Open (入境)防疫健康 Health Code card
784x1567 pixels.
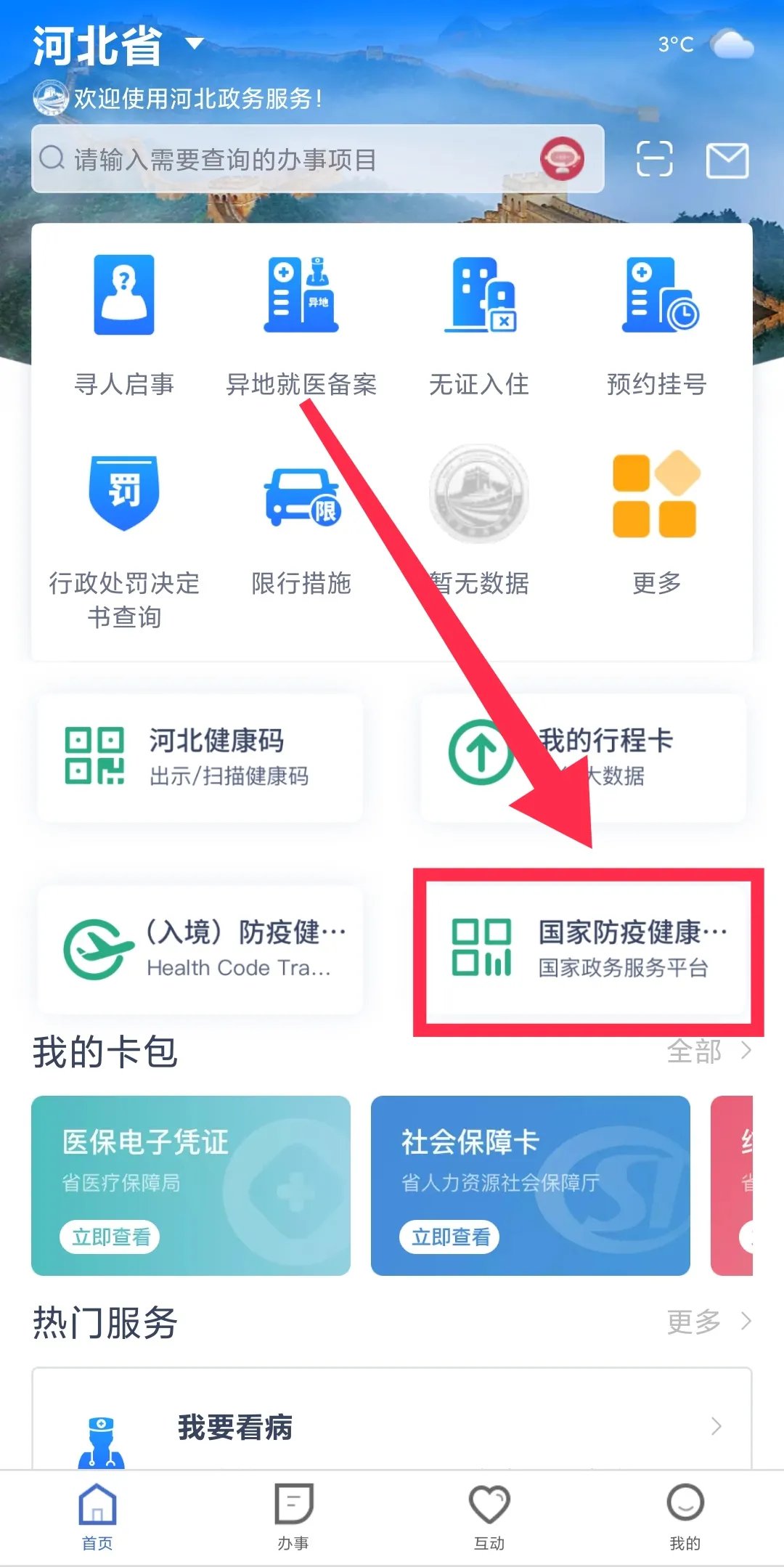[x=200, y=949]
